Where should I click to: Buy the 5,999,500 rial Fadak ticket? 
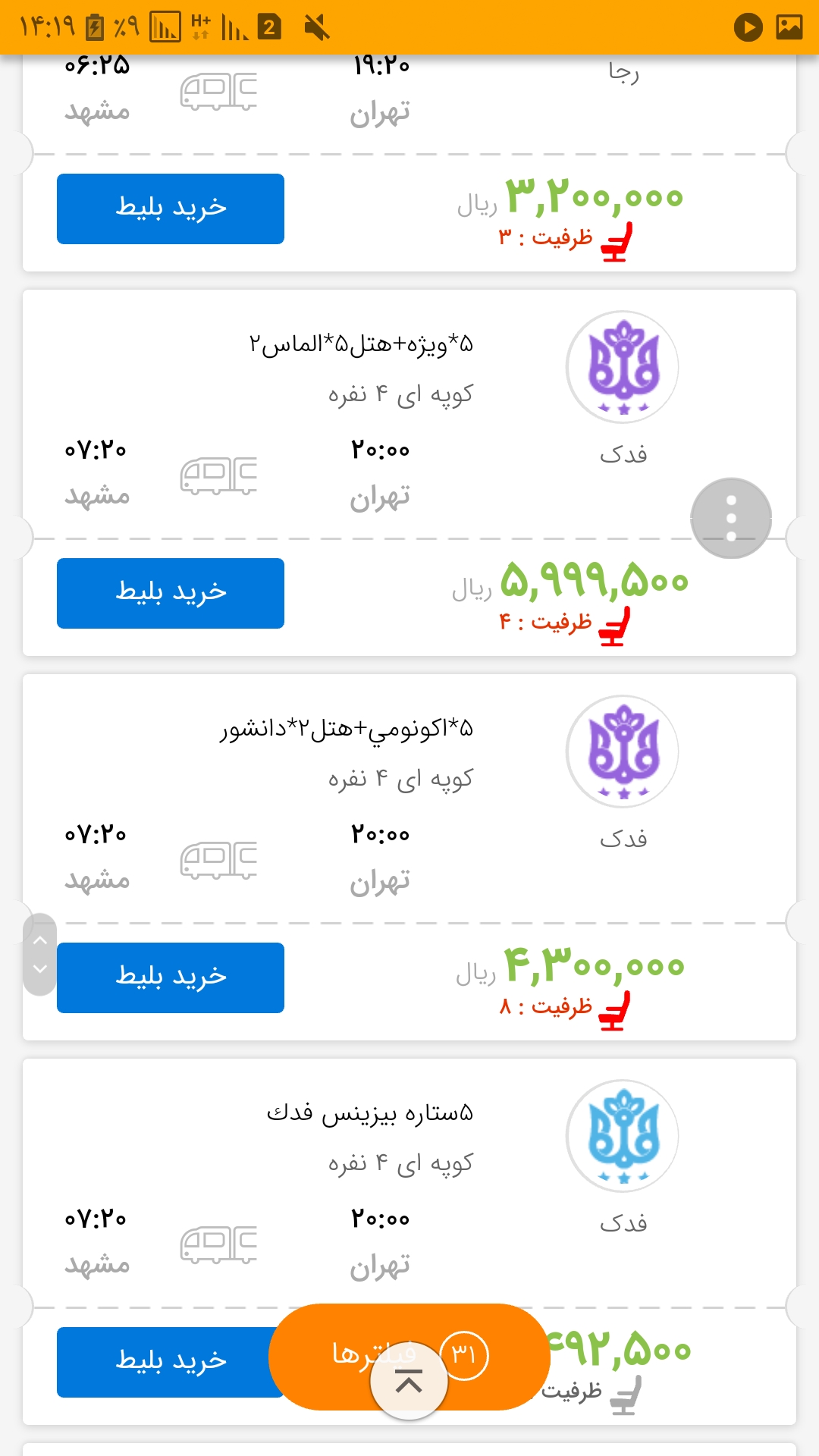tap(171, 593)
